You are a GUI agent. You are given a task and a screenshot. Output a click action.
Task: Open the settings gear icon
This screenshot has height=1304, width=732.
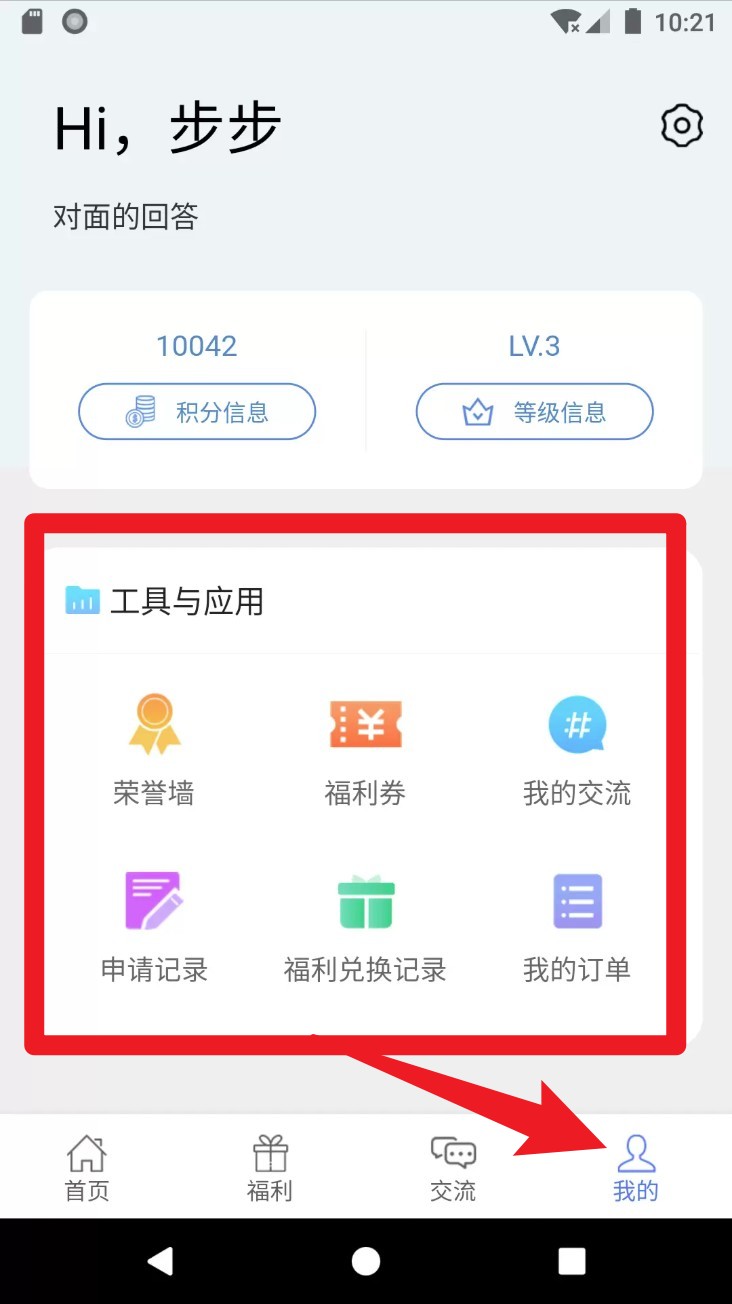point(682,126)
